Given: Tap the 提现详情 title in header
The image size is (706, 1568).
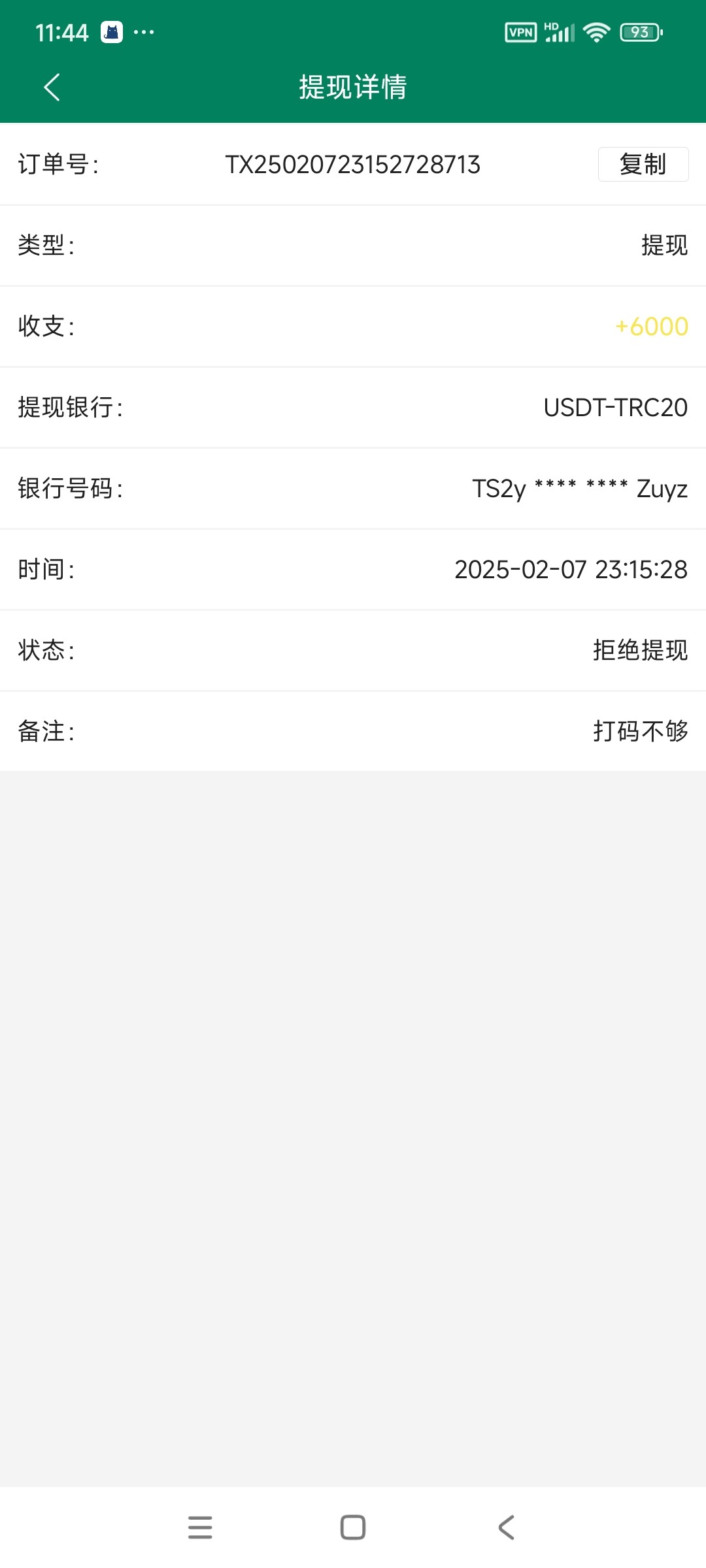Looking at the screenshot, I should pos(353,87).
